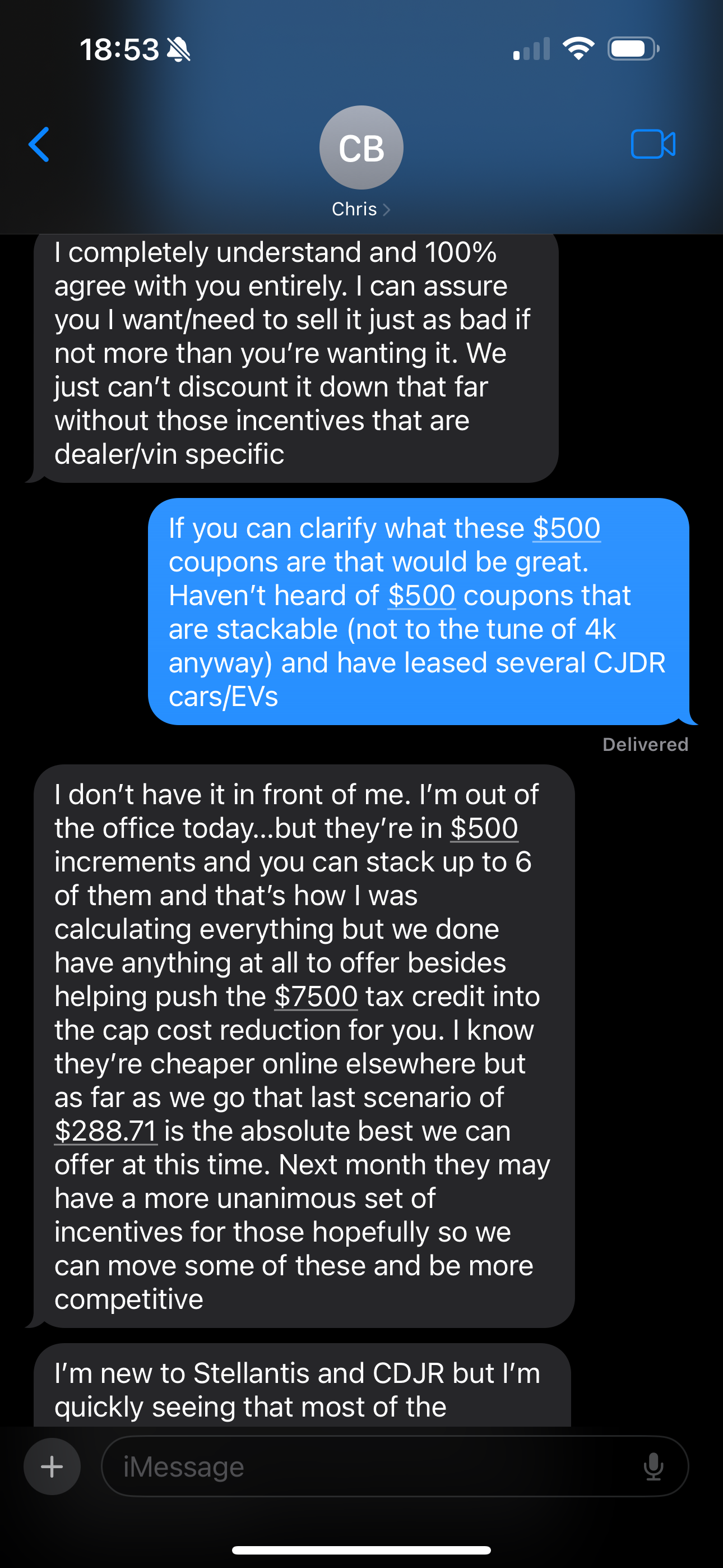
Task: Open the plus attachments menu
Action: pyautogui.click(x=52, y=1466)
